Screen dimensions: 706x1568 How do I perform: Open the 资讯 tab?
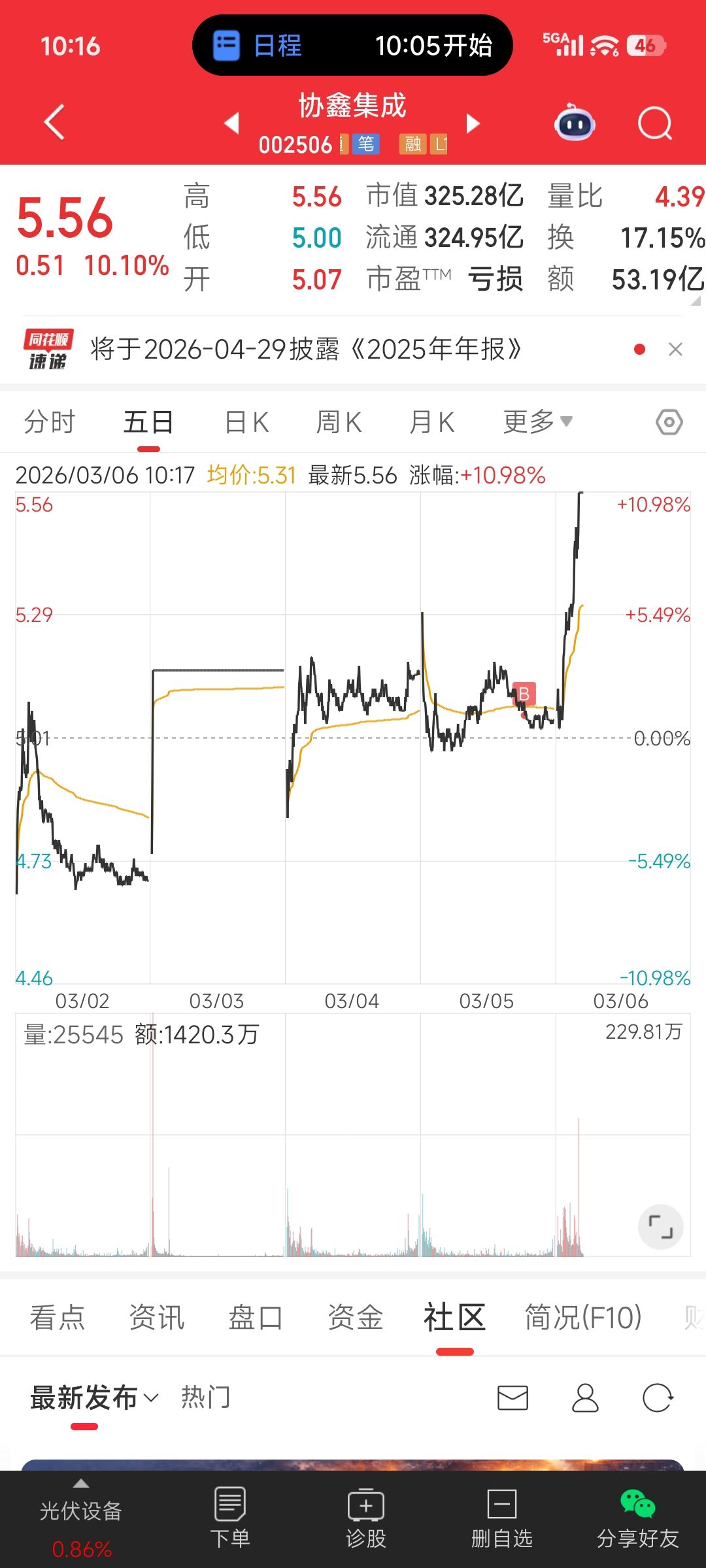tap(157, 1317)
